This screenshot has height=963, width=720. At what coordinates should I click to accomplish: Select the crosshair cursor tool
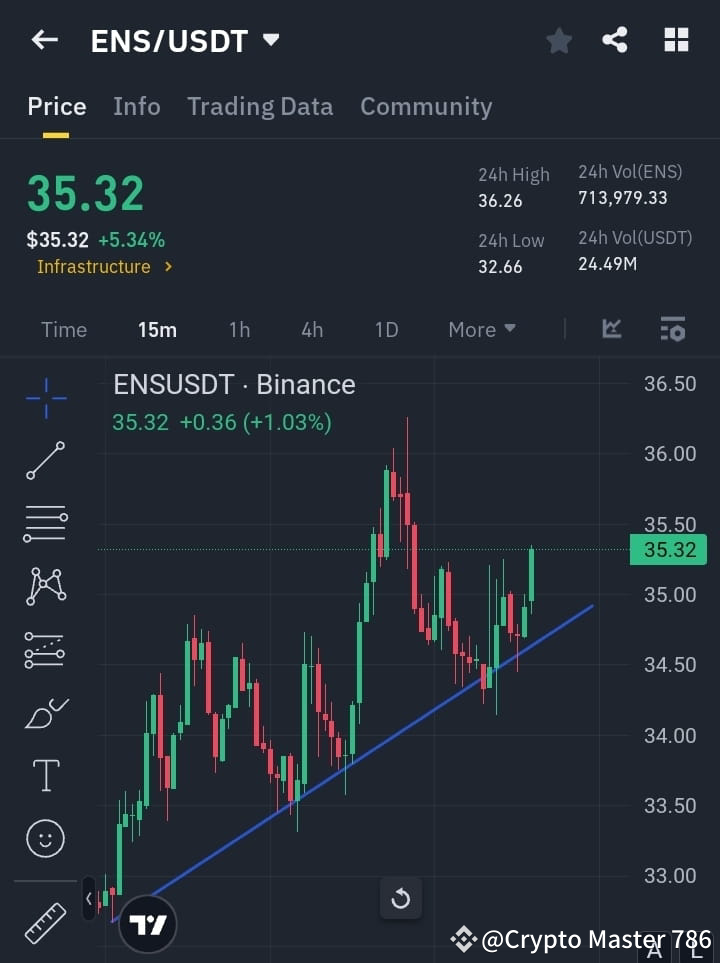click(44, 398)
